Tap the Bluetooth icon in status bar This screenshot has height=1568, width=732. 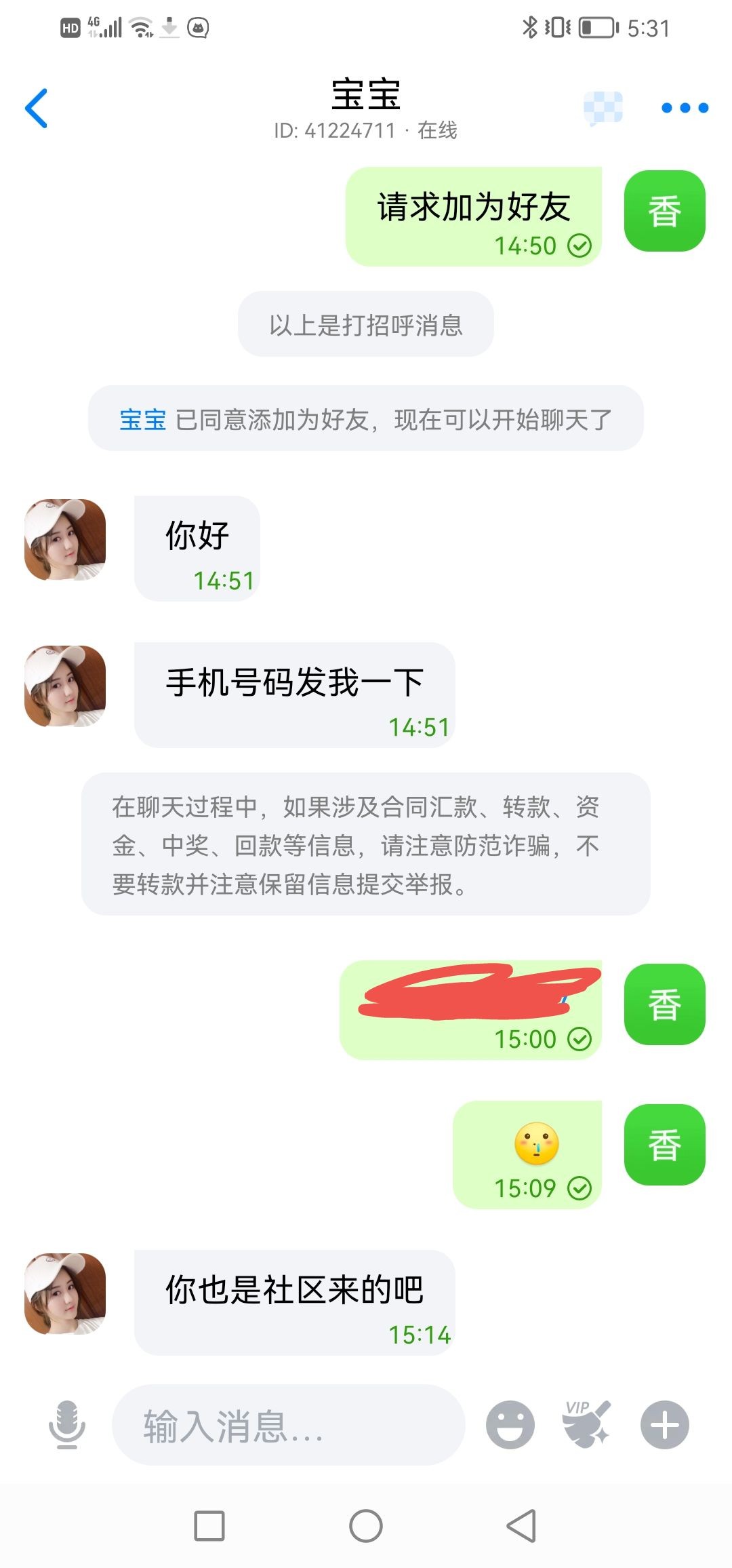531,26
